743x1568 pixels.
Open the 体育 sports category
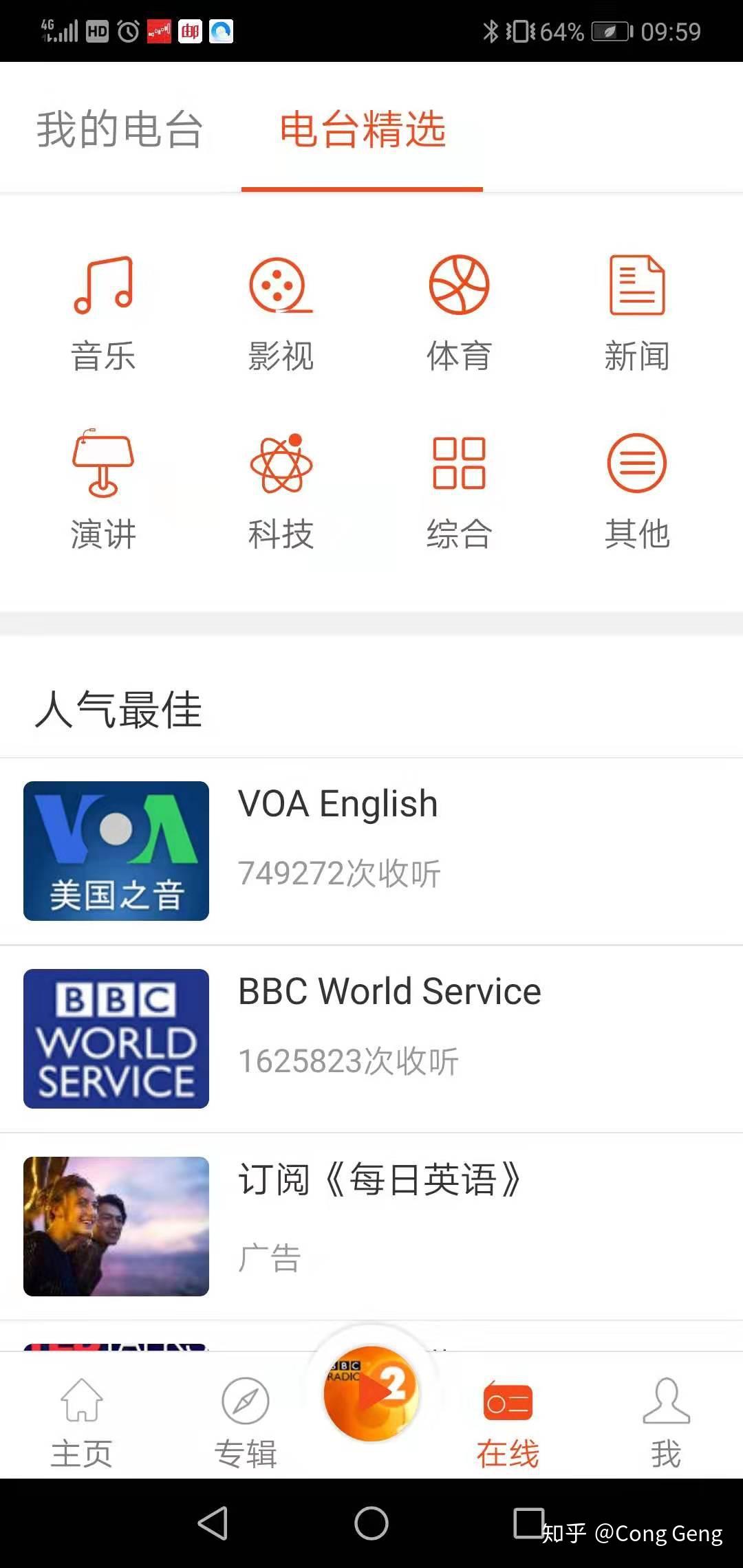click(x=459, y=313)
